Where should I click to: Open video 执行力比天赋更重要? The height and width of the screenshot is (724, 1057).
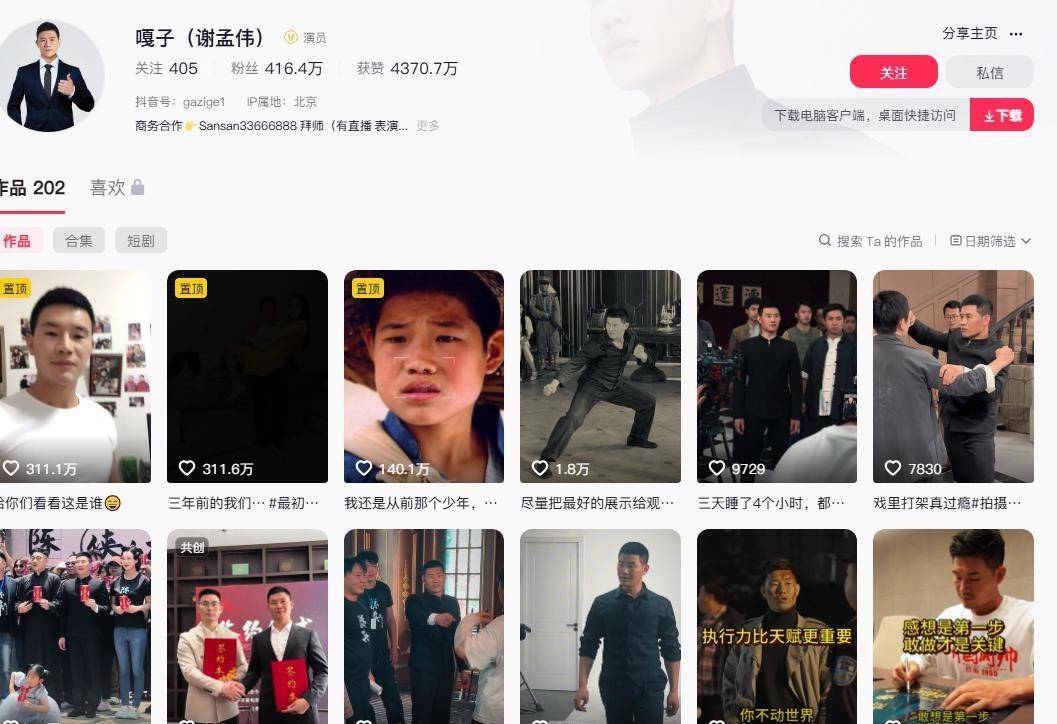tap(776, 625)
